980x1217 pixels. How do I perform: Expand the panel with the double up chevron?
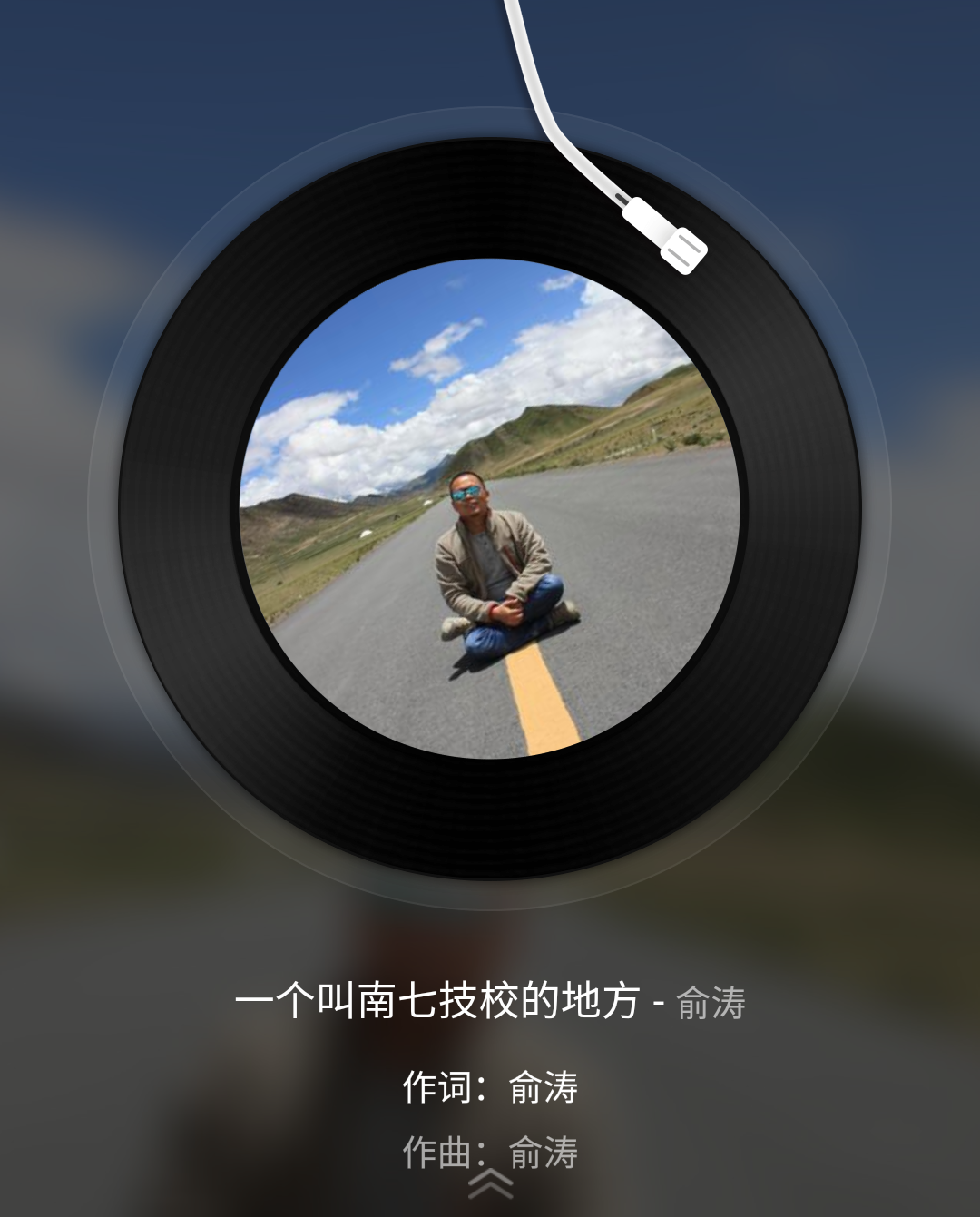[x=490, y=1183]
